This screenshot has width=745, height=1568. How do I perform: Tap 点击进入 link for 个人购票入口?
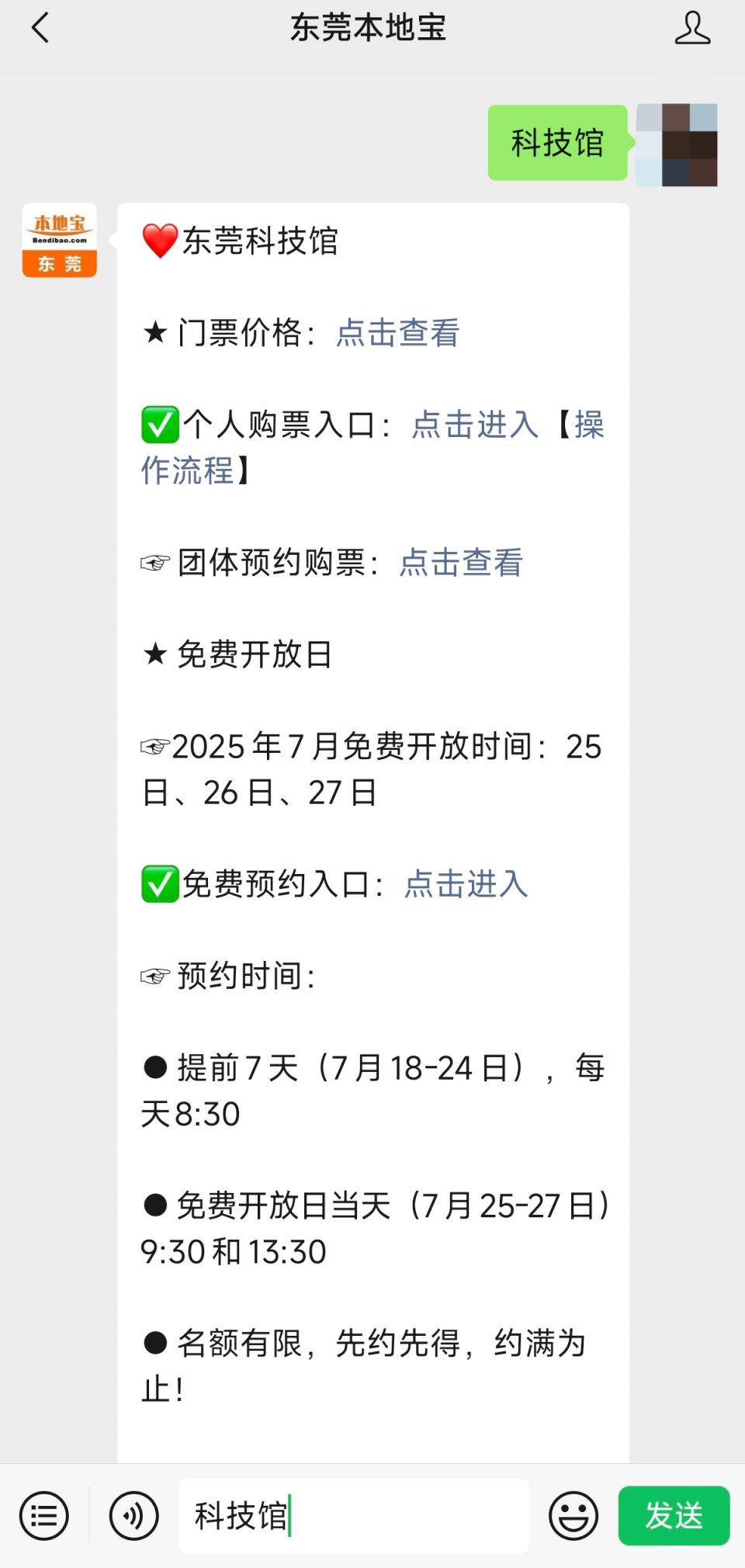point(475,425)
